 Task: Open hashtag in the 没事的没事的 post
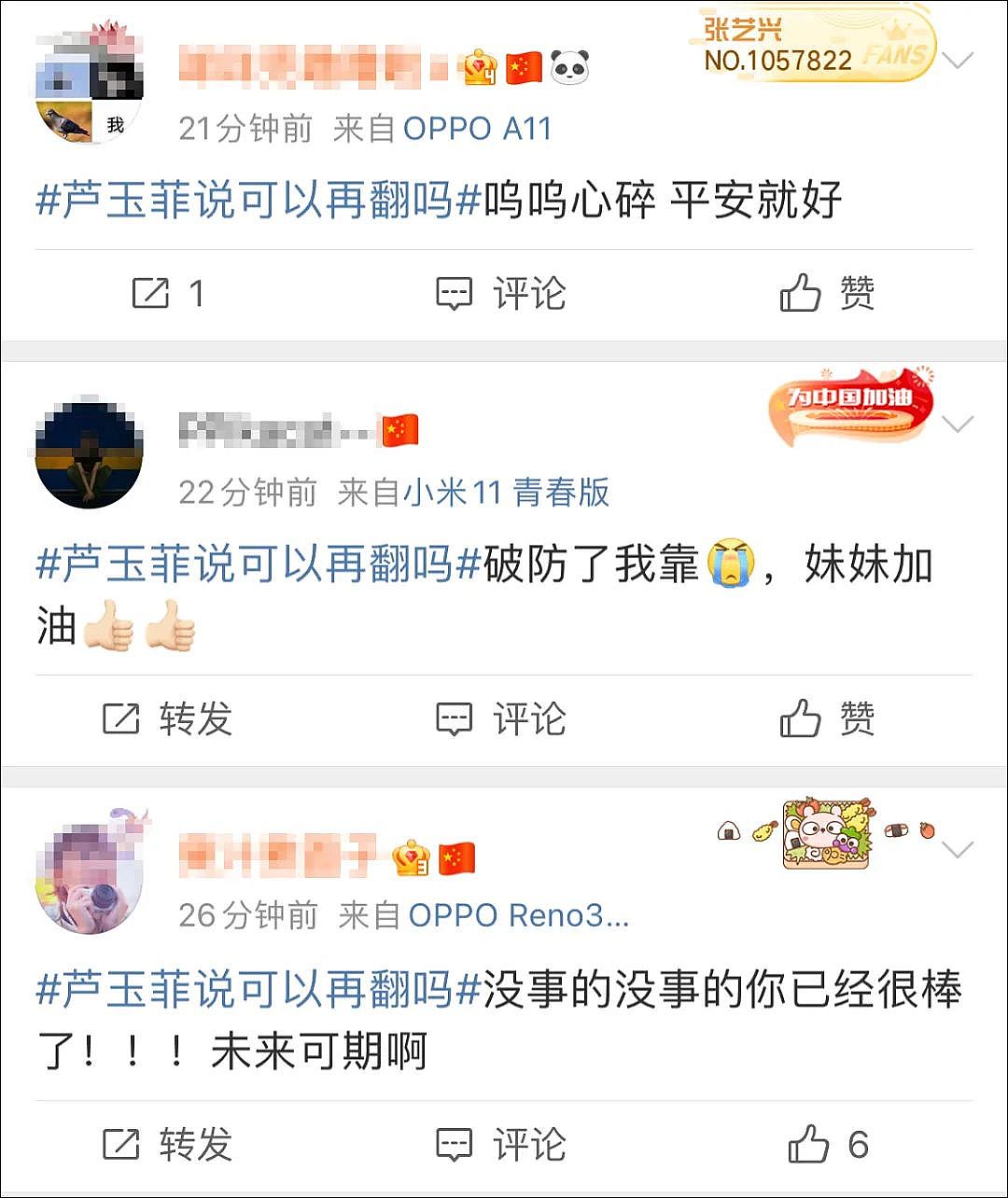[259, 990]
